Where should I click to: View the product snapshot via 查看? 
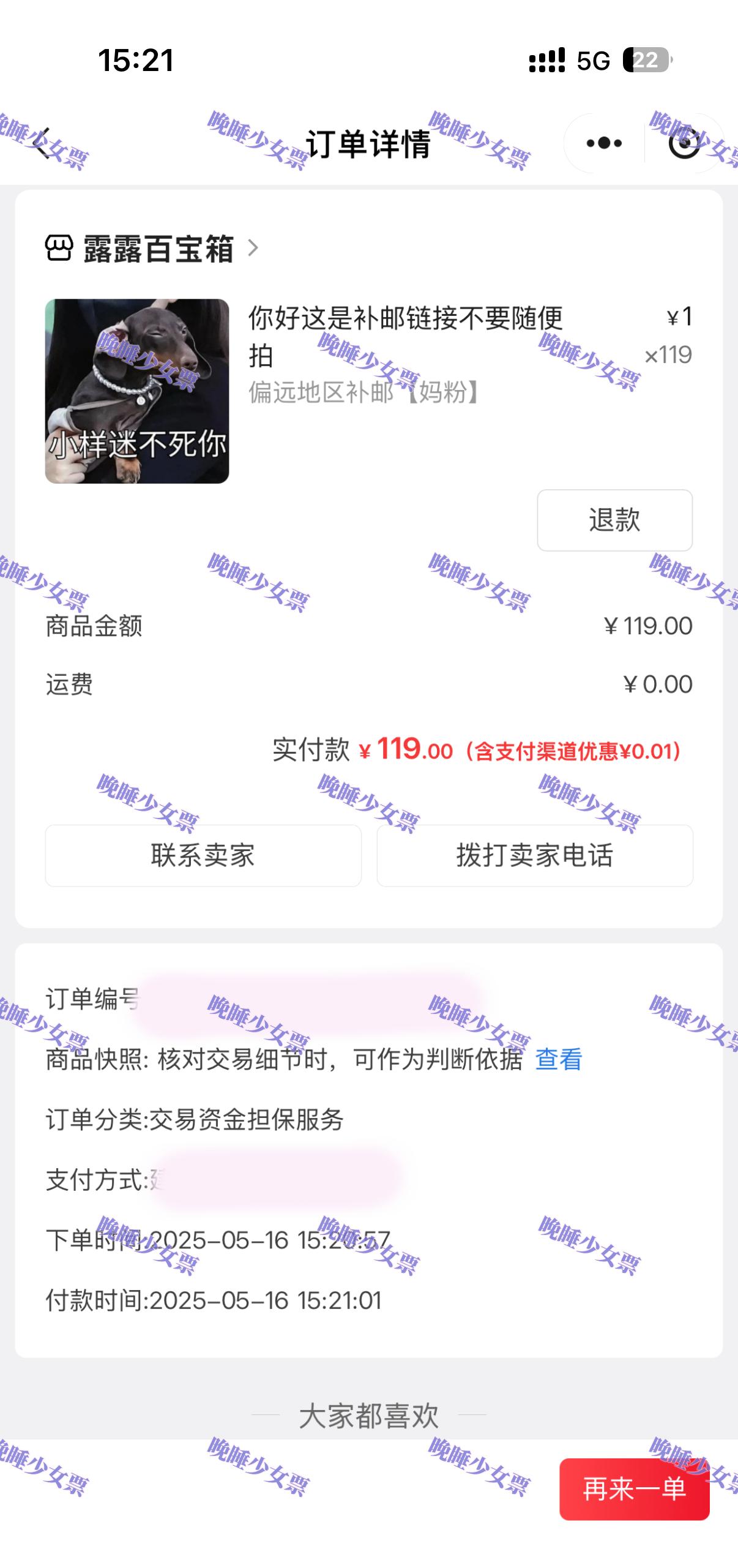[559, 1059]
